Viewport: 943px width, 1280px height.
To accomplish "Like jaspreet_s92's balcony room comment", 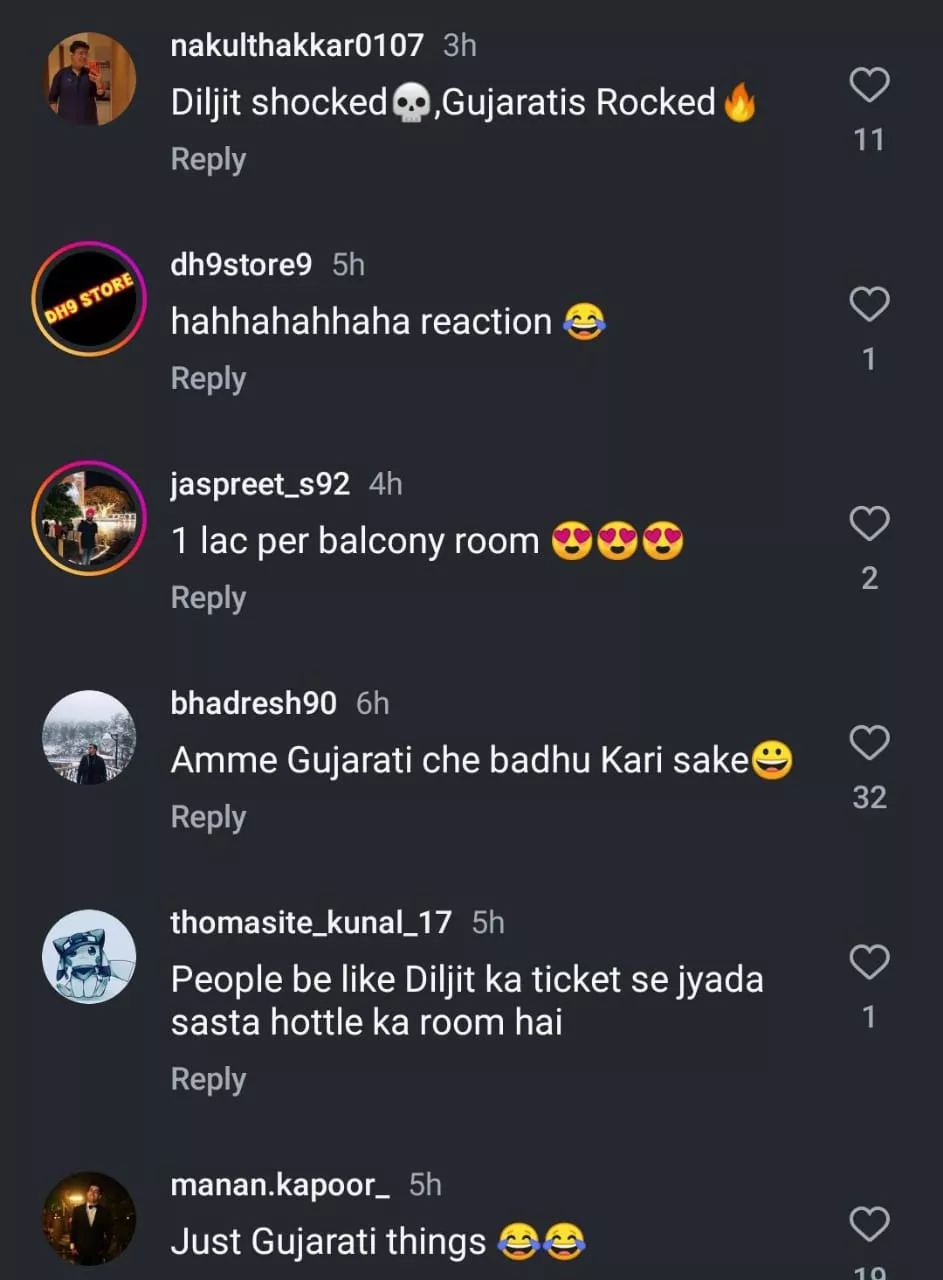I will click(x=869, y=523).
